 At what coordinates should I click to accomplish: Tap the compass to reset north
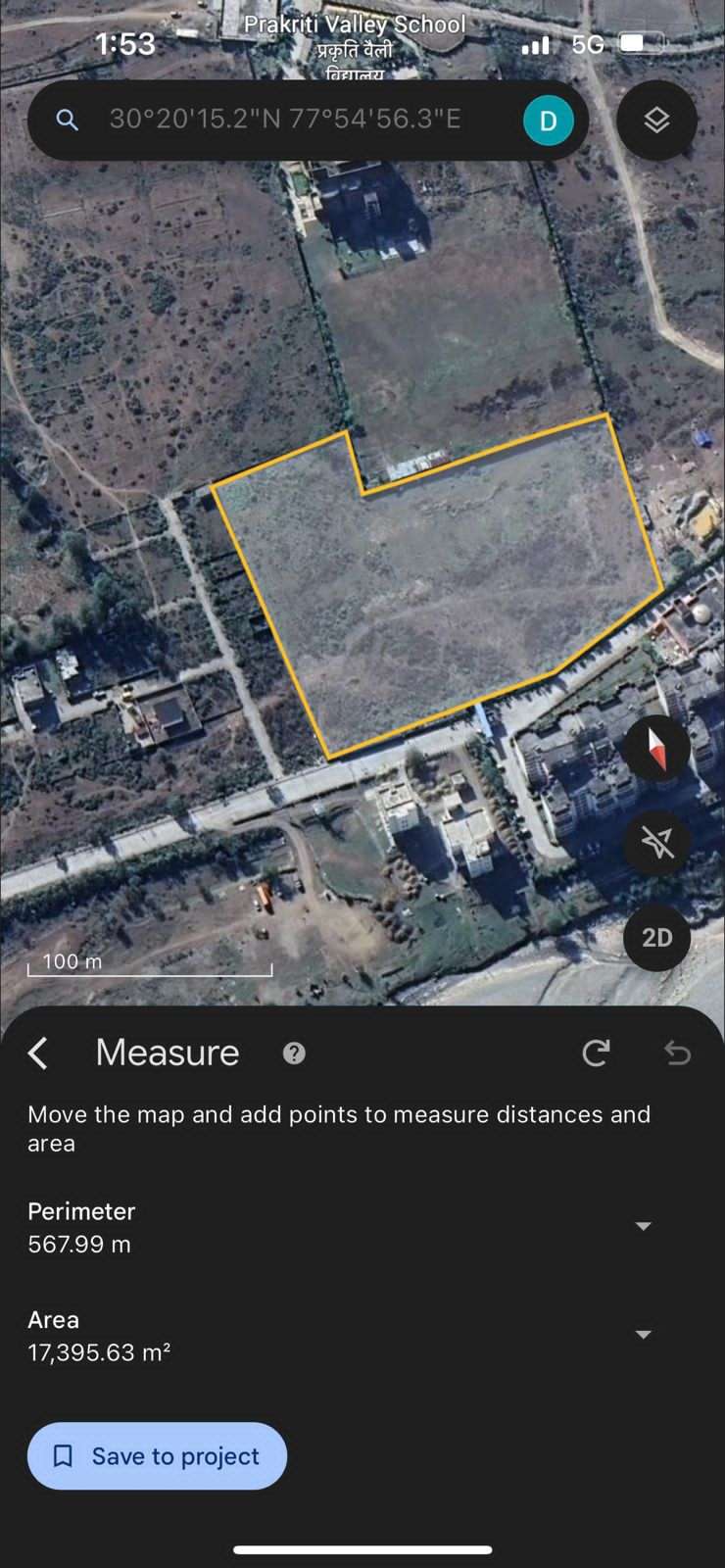click(x=656, y=748)
